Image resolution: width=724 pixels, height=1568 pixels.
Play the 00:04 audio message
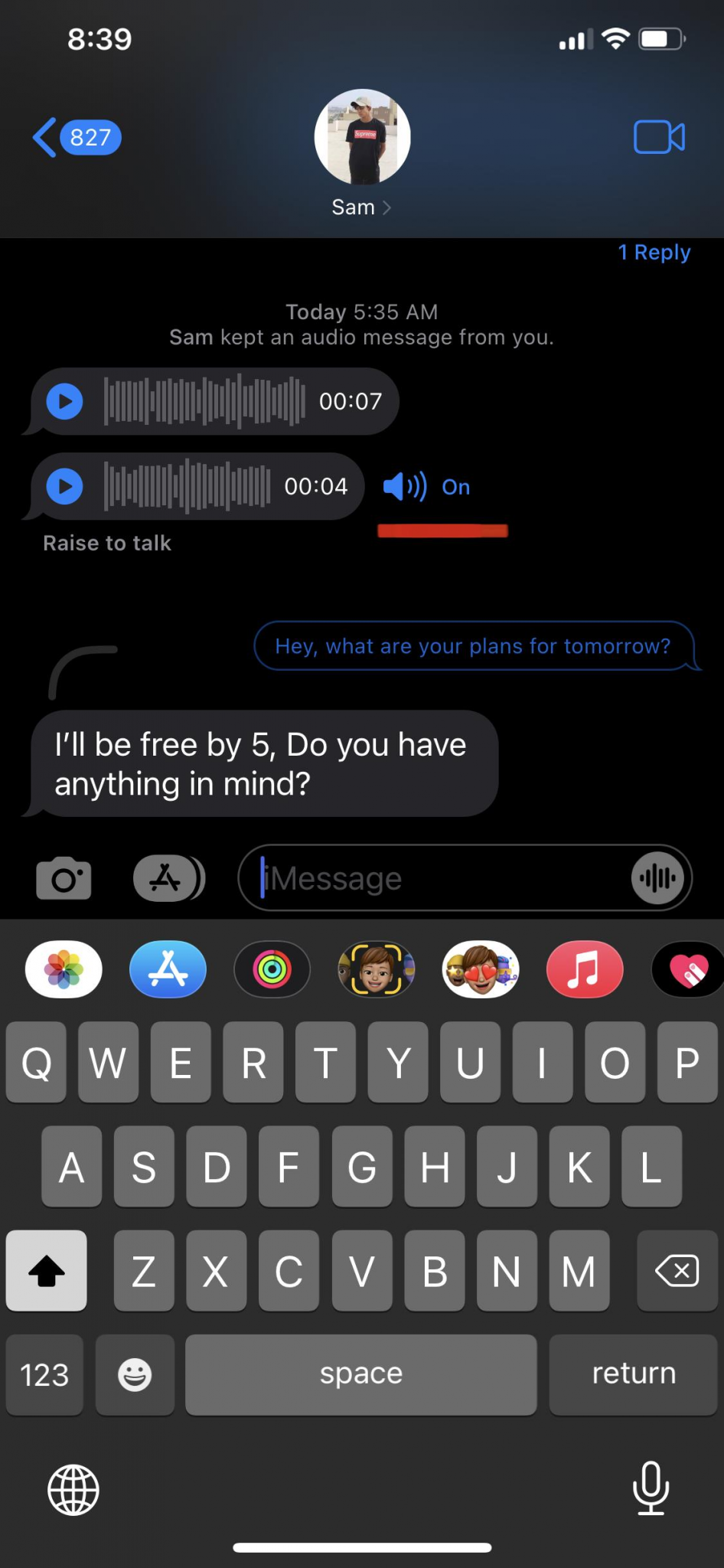pyautogui.click(x=65, y=486)
